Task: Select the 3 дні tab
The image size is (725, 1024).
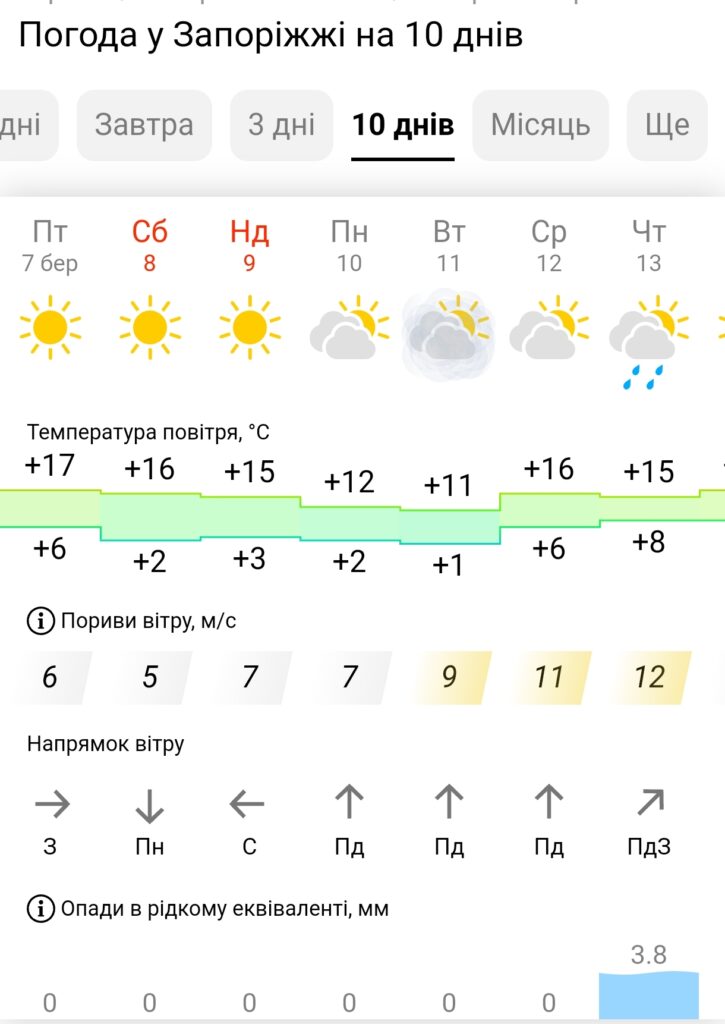Action: [282, 125]
